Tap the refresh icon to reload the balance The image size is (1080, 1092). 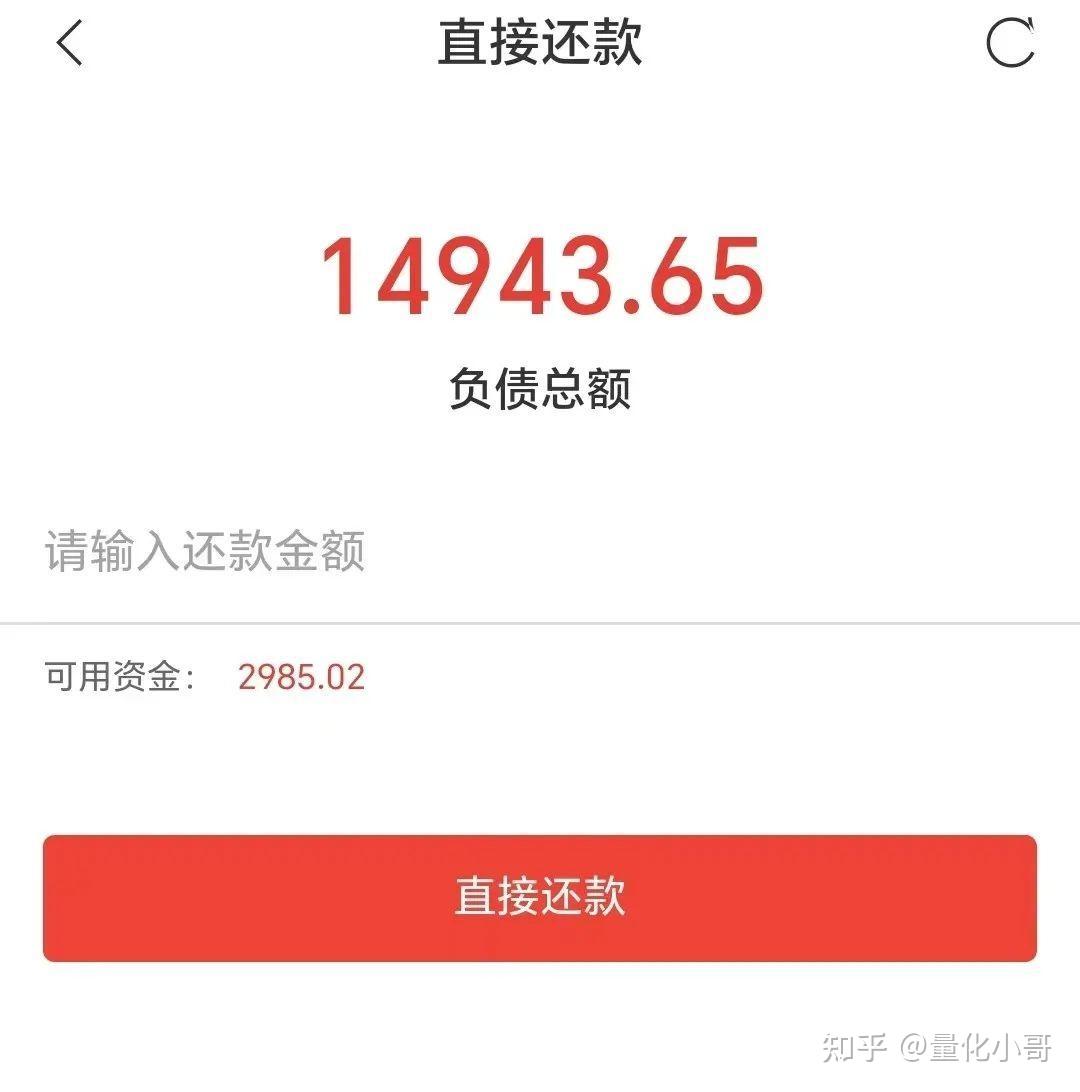(x=1011, y=43)
